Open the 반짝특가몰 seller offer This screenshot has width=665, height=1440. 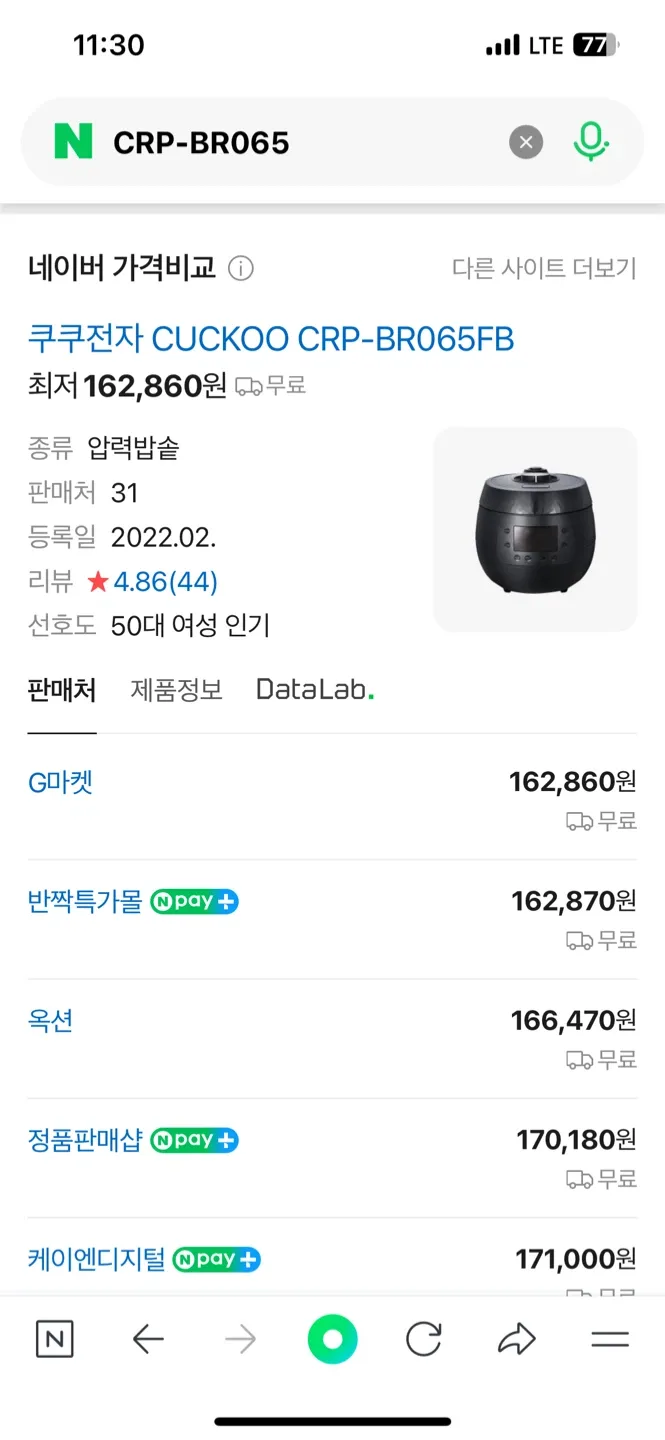[85, 902]
